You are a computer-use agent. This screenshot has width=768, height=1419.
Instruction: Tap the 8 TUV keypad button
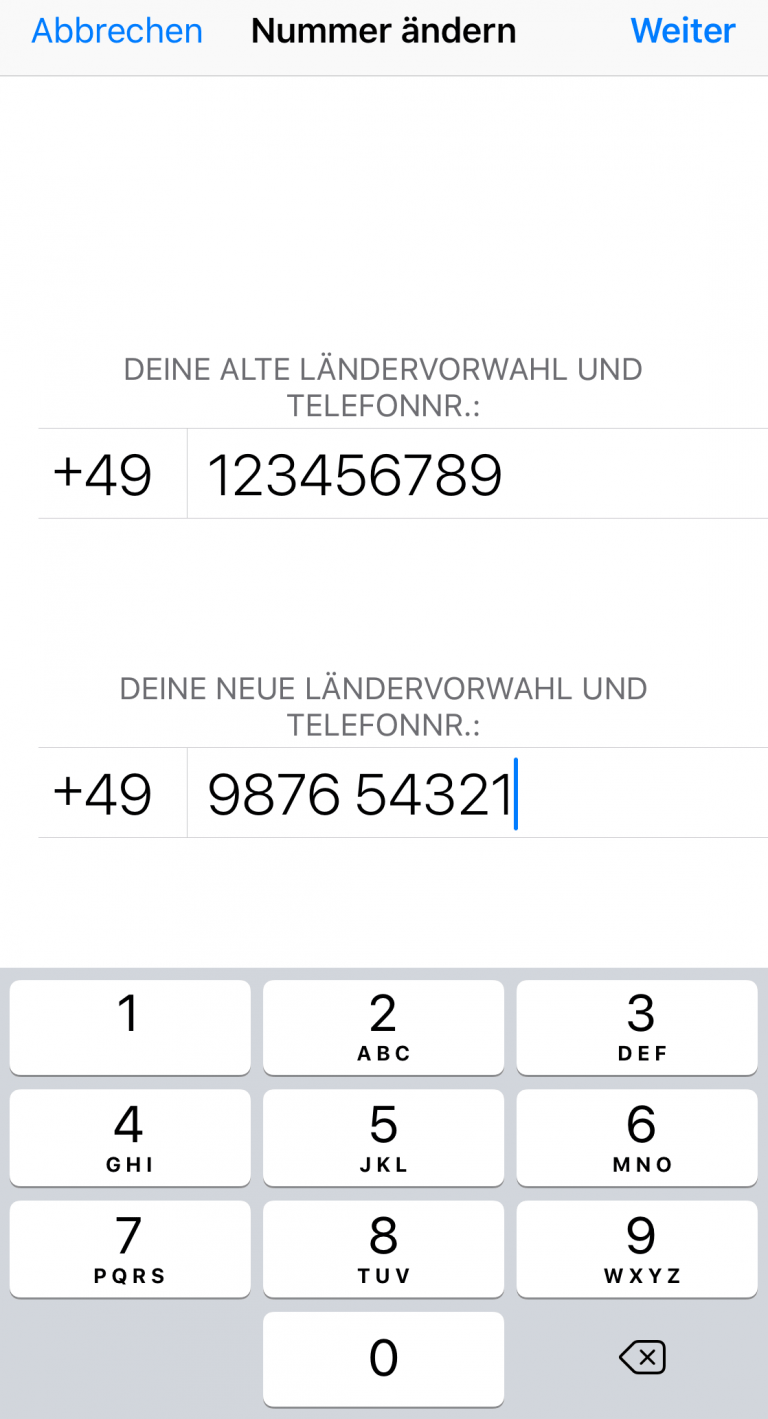pos(383,1249)
